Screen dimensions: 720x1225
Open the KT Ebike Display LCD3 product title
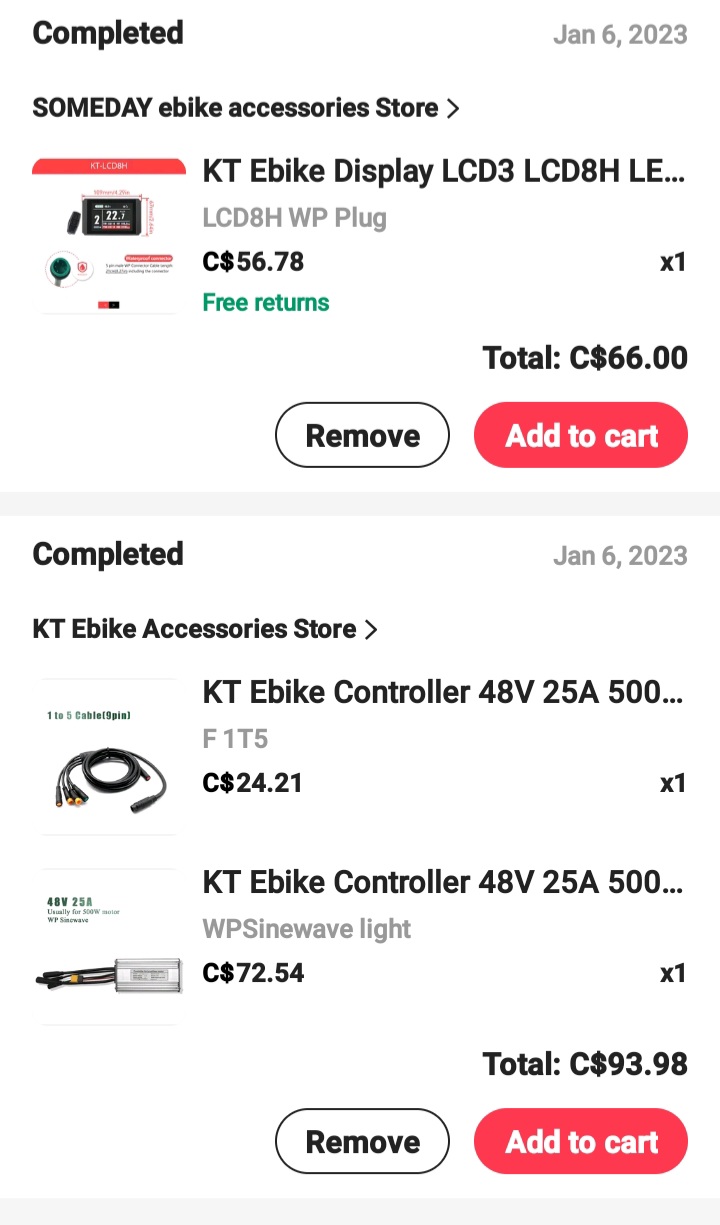[444, 170]
